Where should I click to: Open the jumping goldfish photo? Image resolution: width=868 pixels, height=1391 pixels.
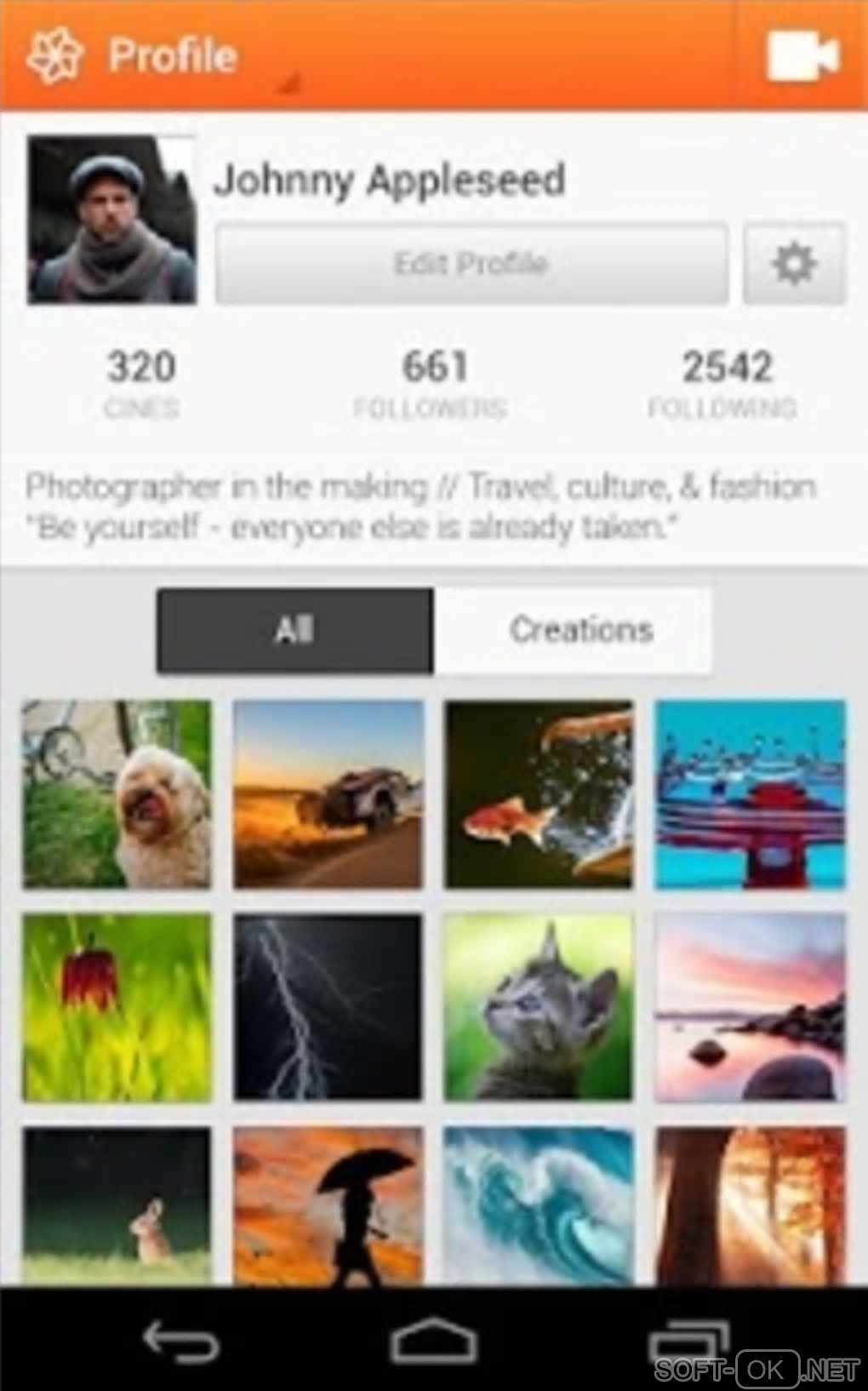tap(539, 794)
